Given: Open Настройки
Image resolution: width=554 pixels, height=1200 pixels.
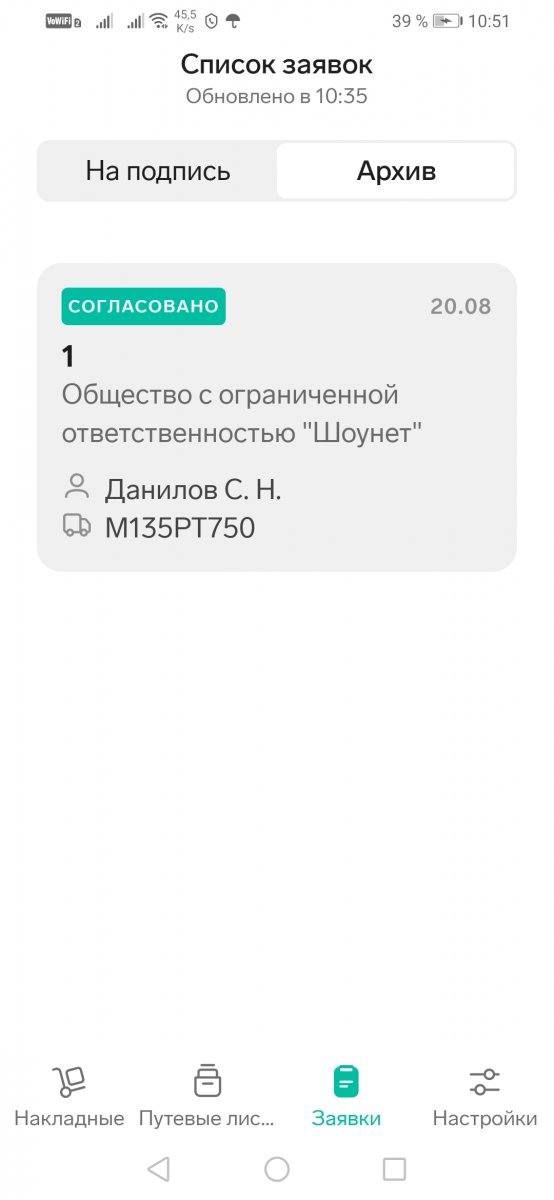Looking at the screenshot, I should tap(485, 1096).
